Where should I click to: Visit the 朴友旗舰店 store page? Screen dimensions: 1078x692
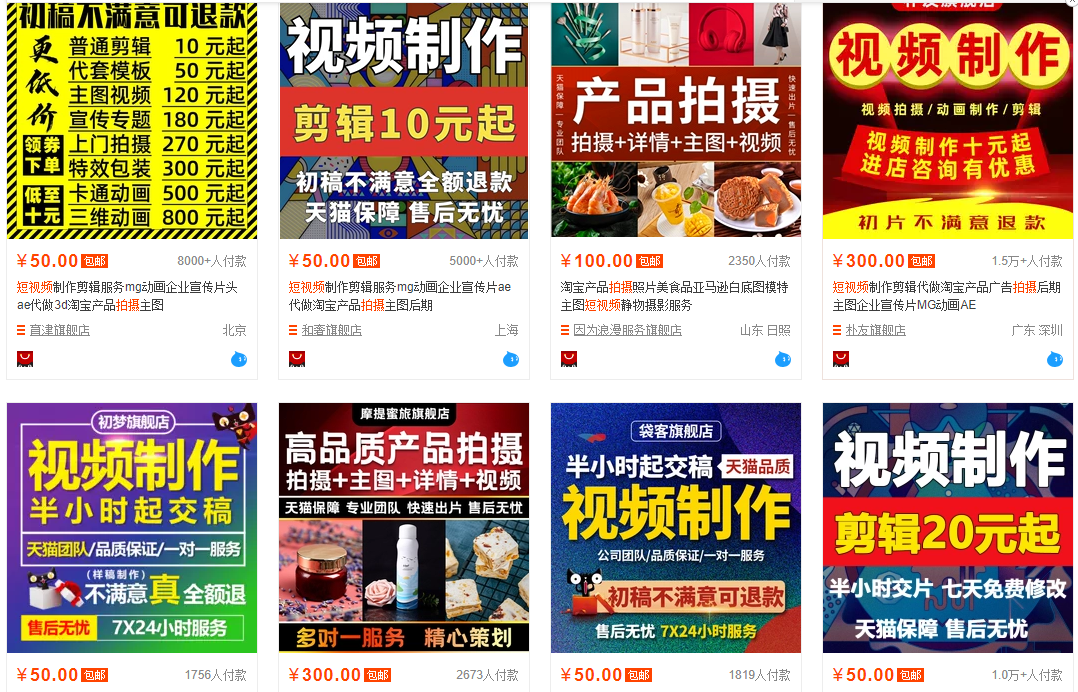click(875, 330)
